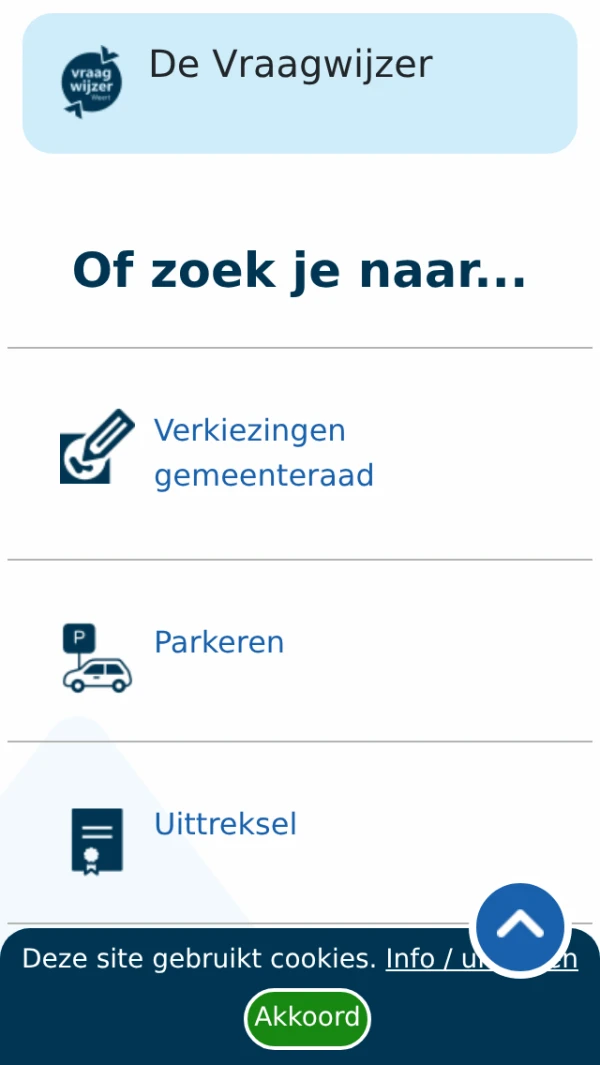The width and height of the screenshot is (600, 1065).
Task: Open cookie Info link
Action: coord(422,959)
